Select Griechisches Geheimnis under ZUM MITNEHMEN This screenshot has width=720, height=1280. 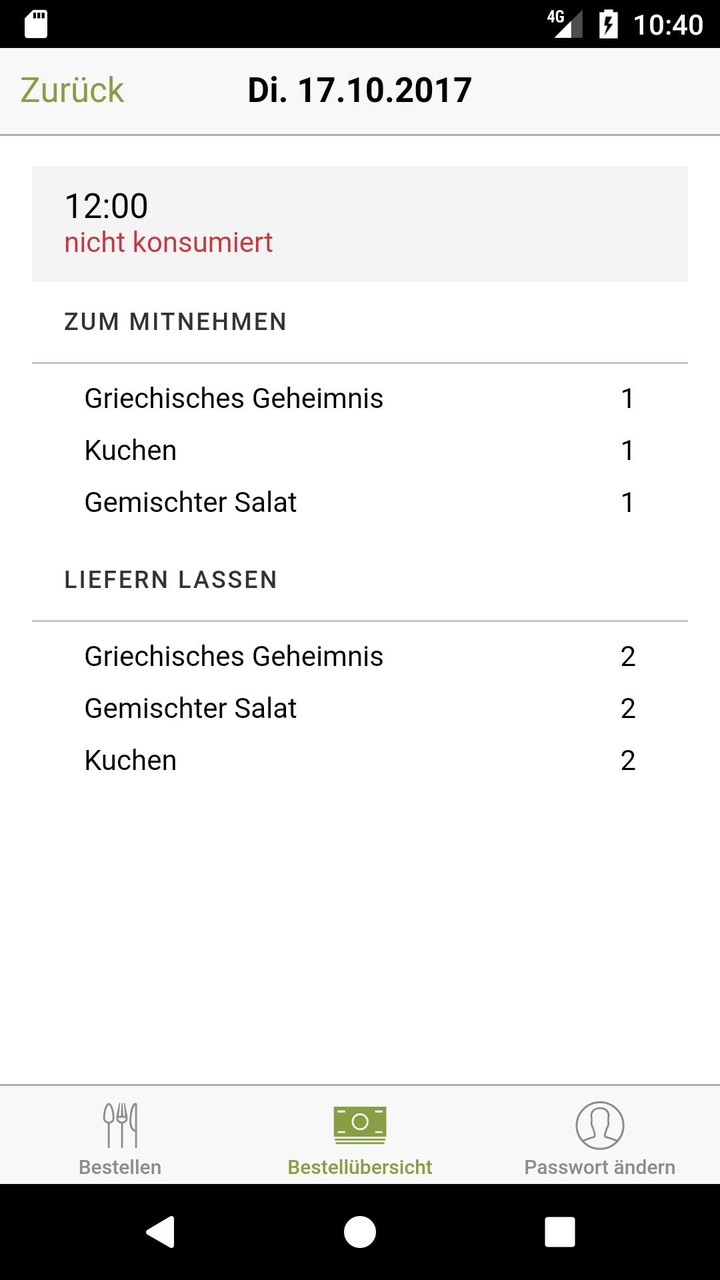234,398
